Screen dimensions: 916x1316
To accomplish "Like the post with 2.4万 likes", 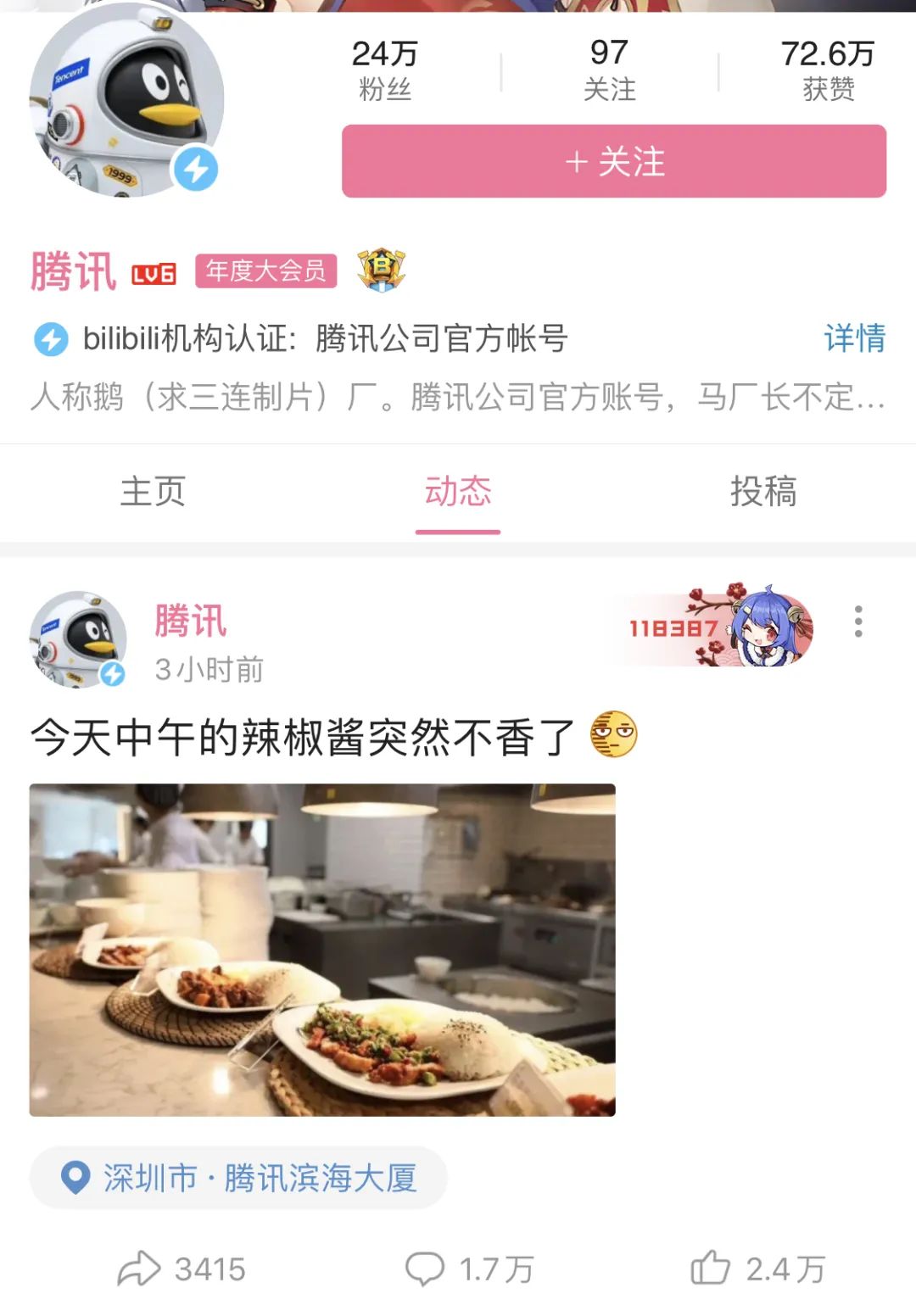I will [757, 1269].
